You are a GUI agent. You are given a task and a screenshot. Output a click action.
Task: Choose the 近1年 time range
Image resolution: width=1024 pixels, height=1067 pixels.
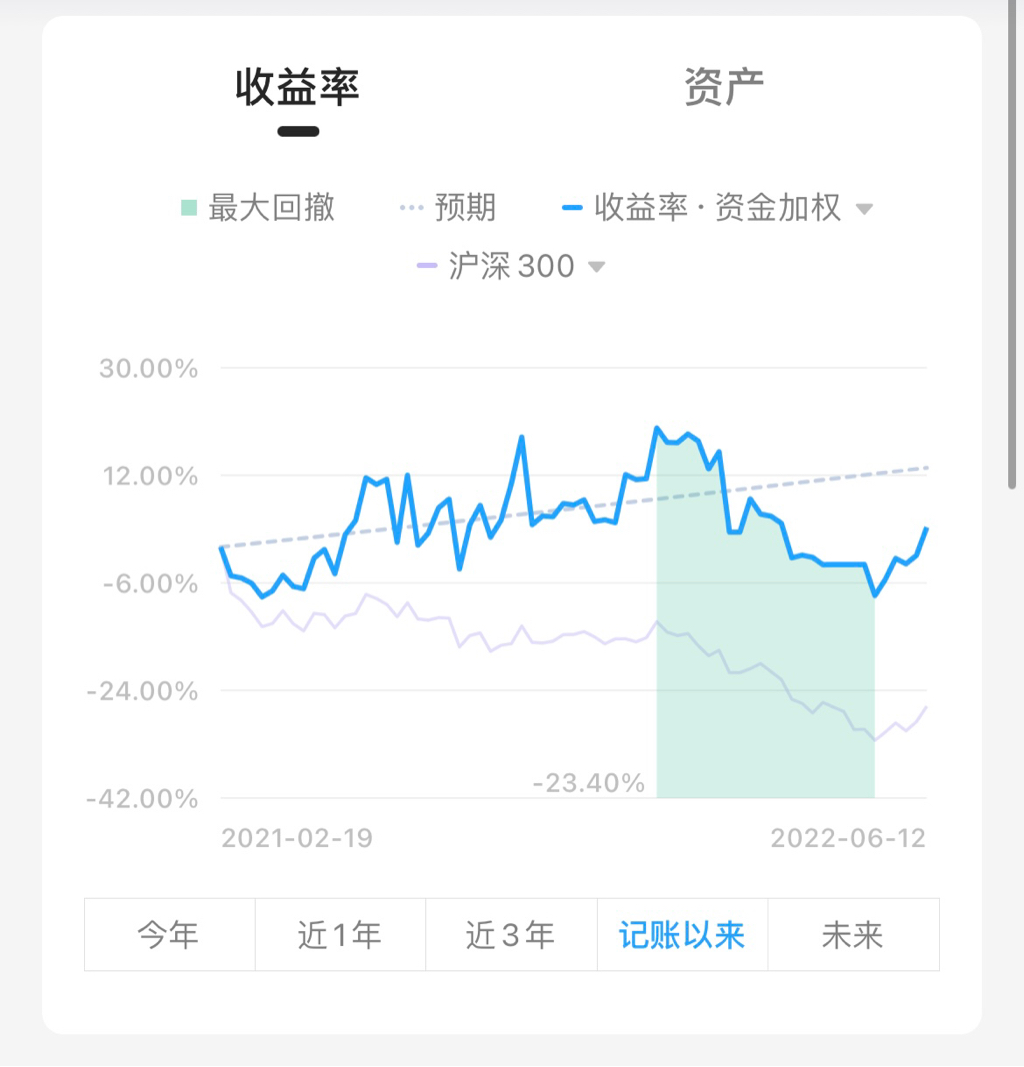tap(340, 935)
